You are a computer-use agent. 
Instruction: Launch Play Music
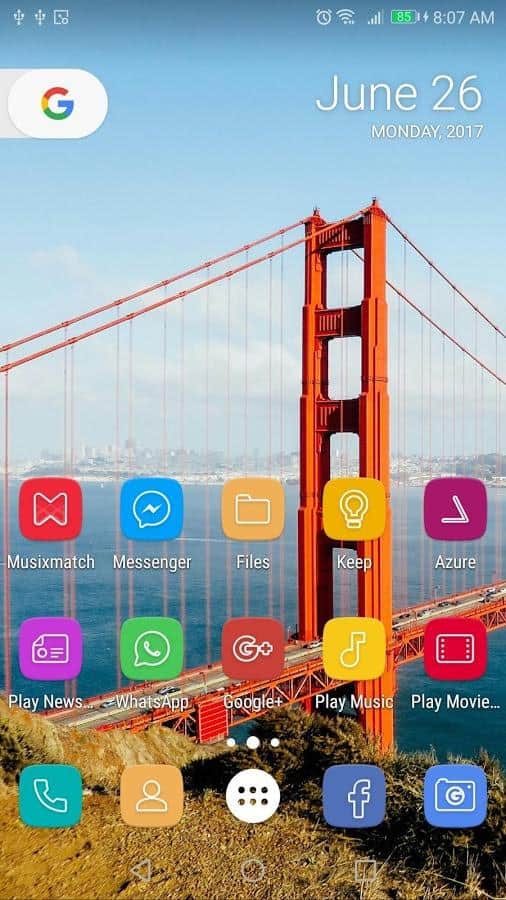click(354, 649)
